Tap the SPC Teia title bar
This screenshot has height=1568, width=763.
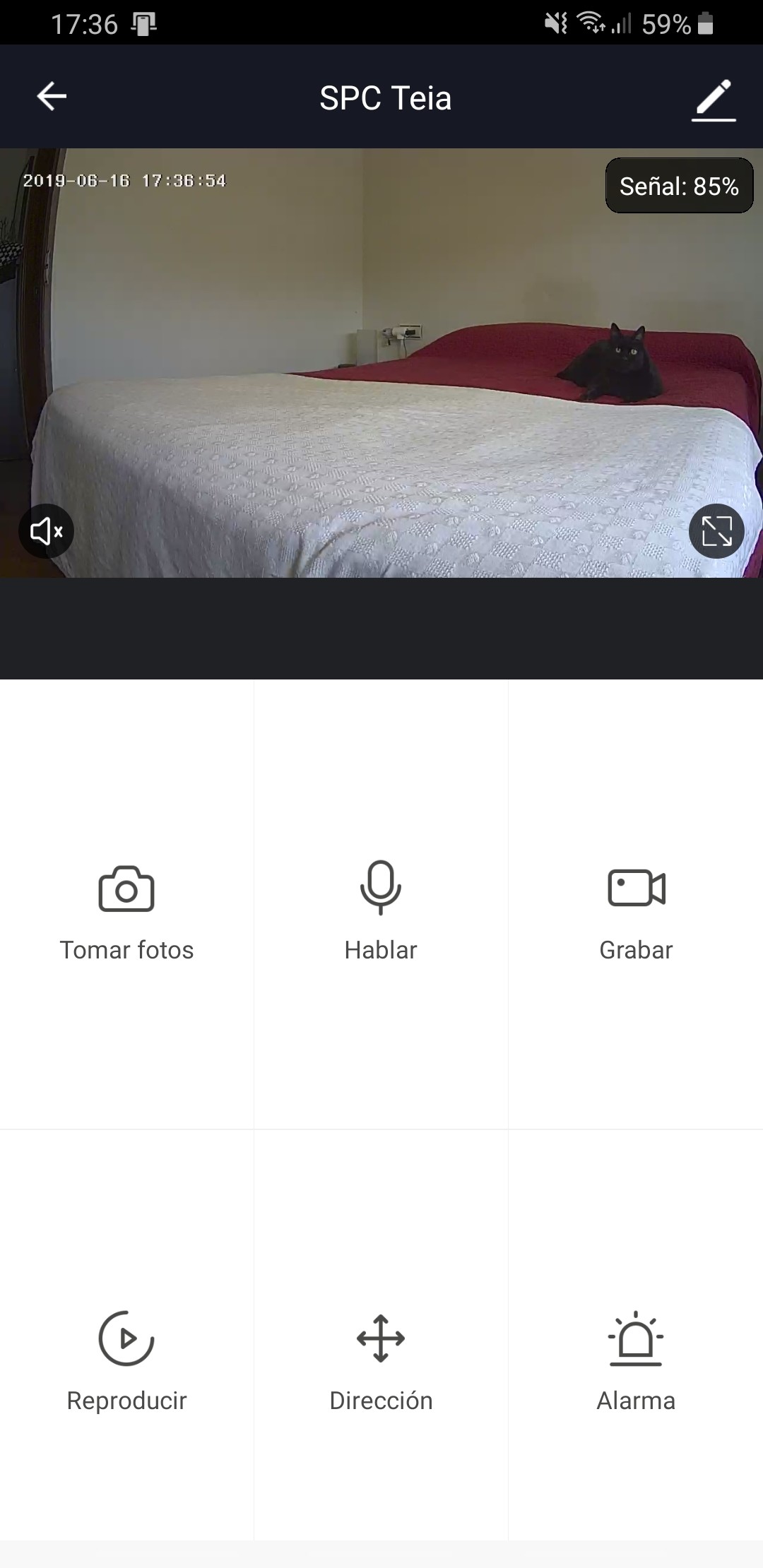385,97
